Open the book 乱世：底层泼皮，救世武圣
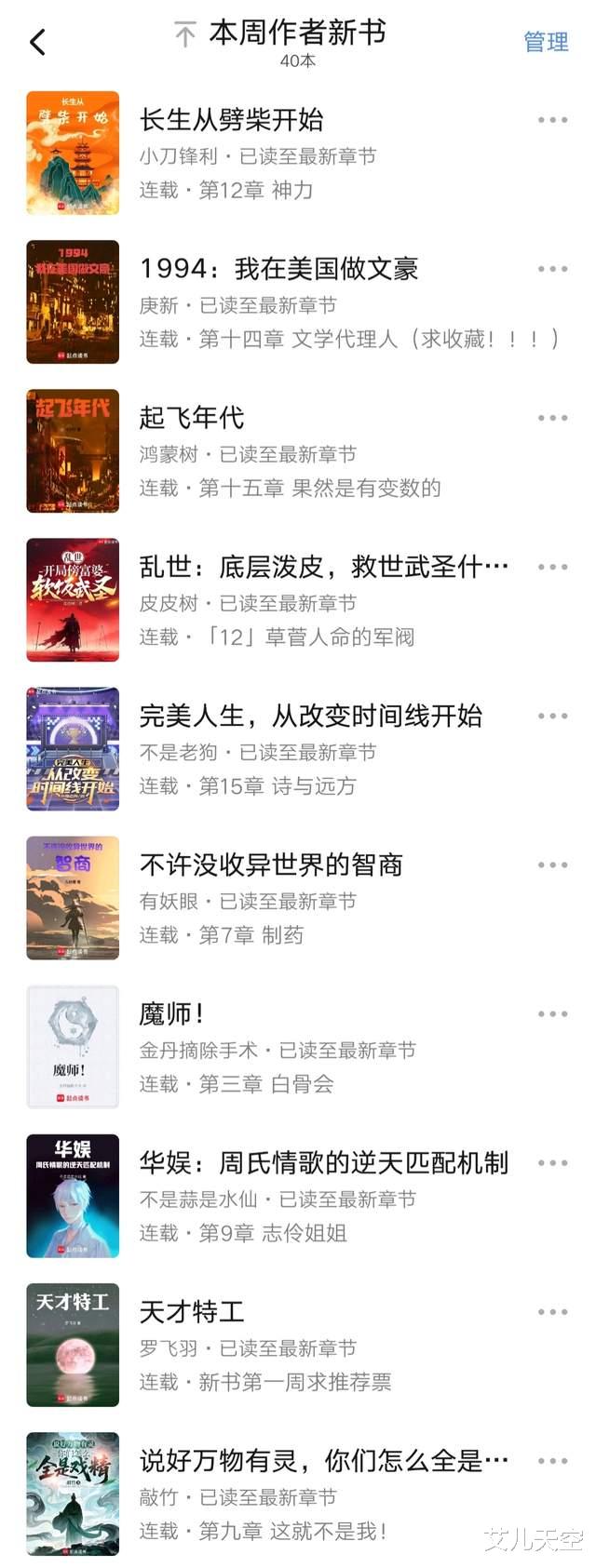The height and width of the screenshot is (1568, 596). (323, 567)
